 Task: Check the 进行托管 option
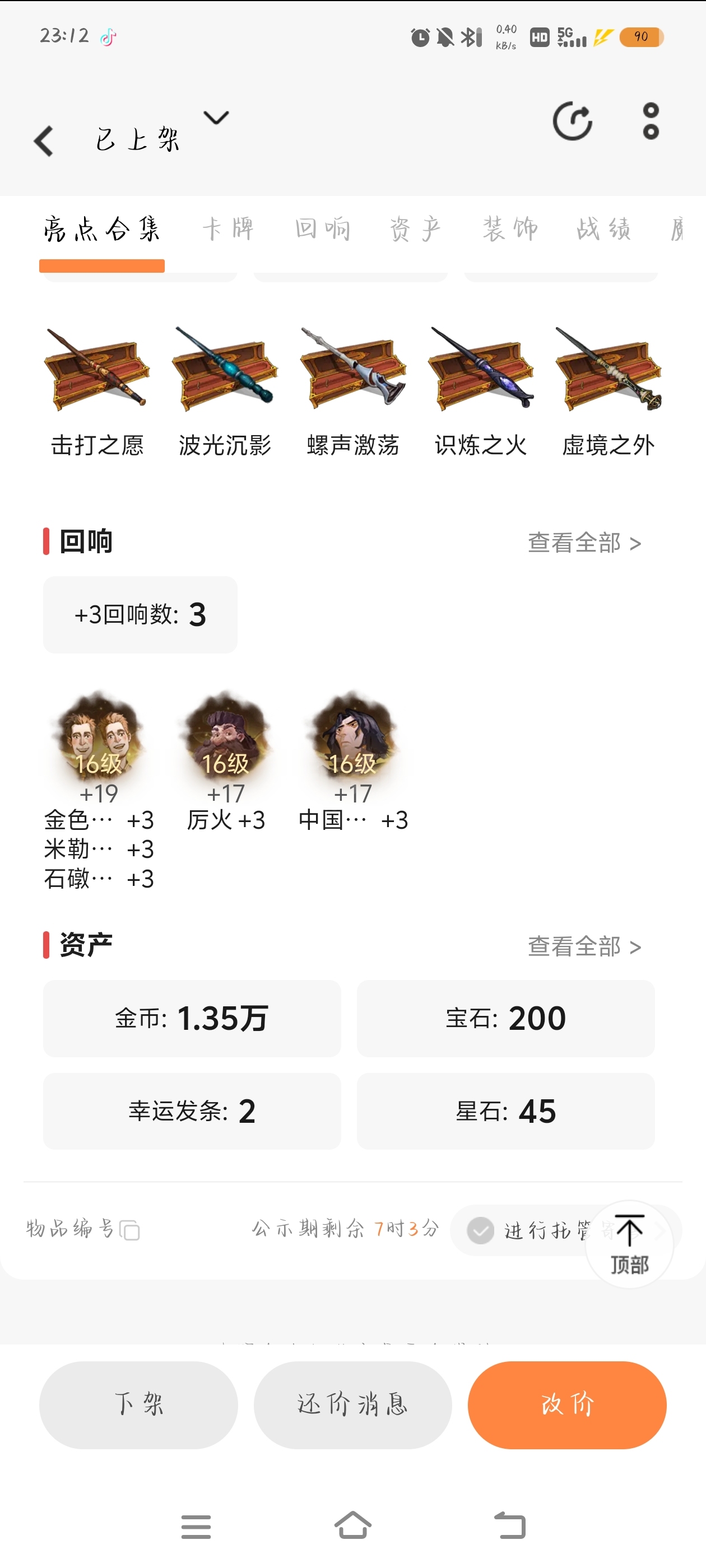[481, 1230]
